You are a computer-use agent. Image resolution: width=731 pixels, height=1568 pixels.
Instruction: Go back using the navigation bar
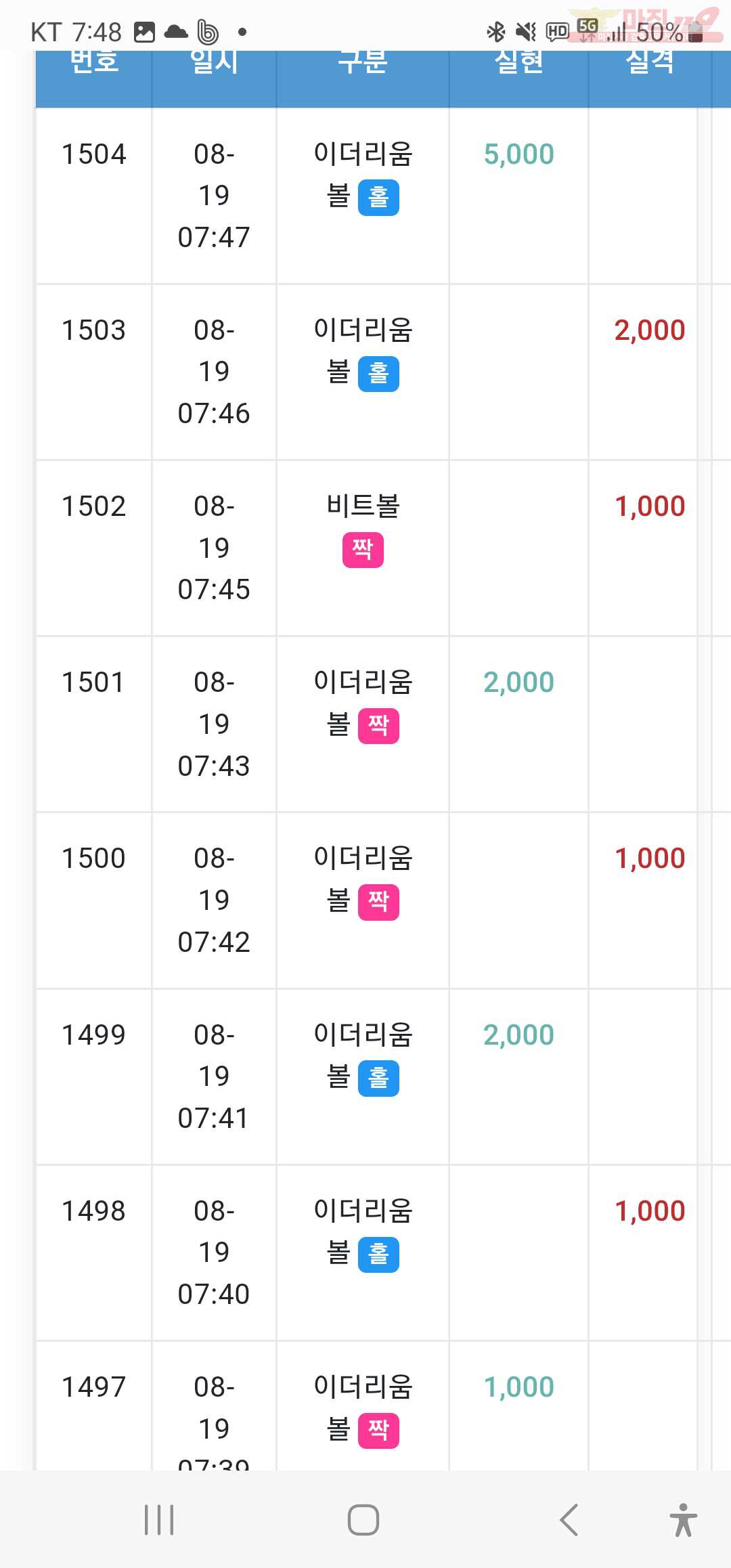pyautogui.click(x=569, y=1520)
